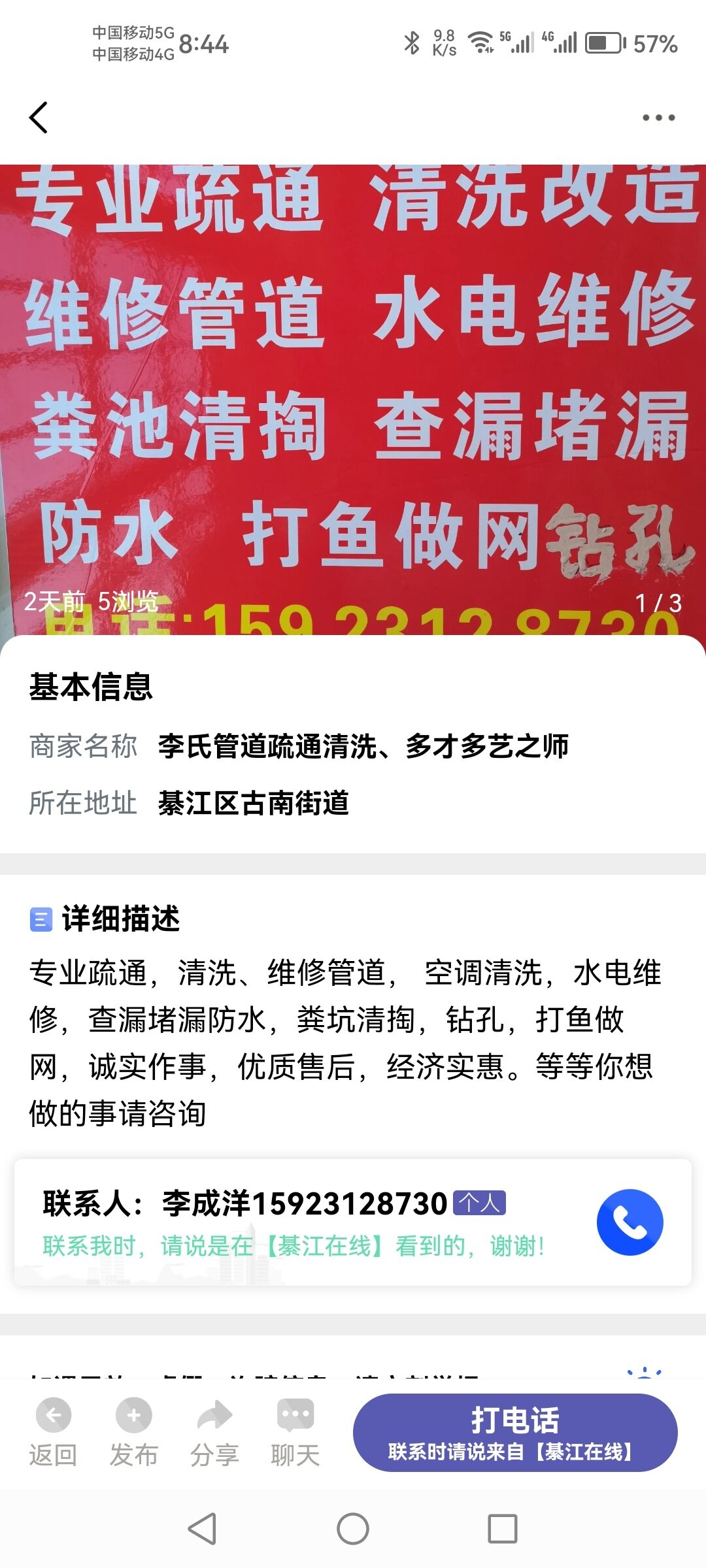Call via the blue phone icon

pos(630,1222)
